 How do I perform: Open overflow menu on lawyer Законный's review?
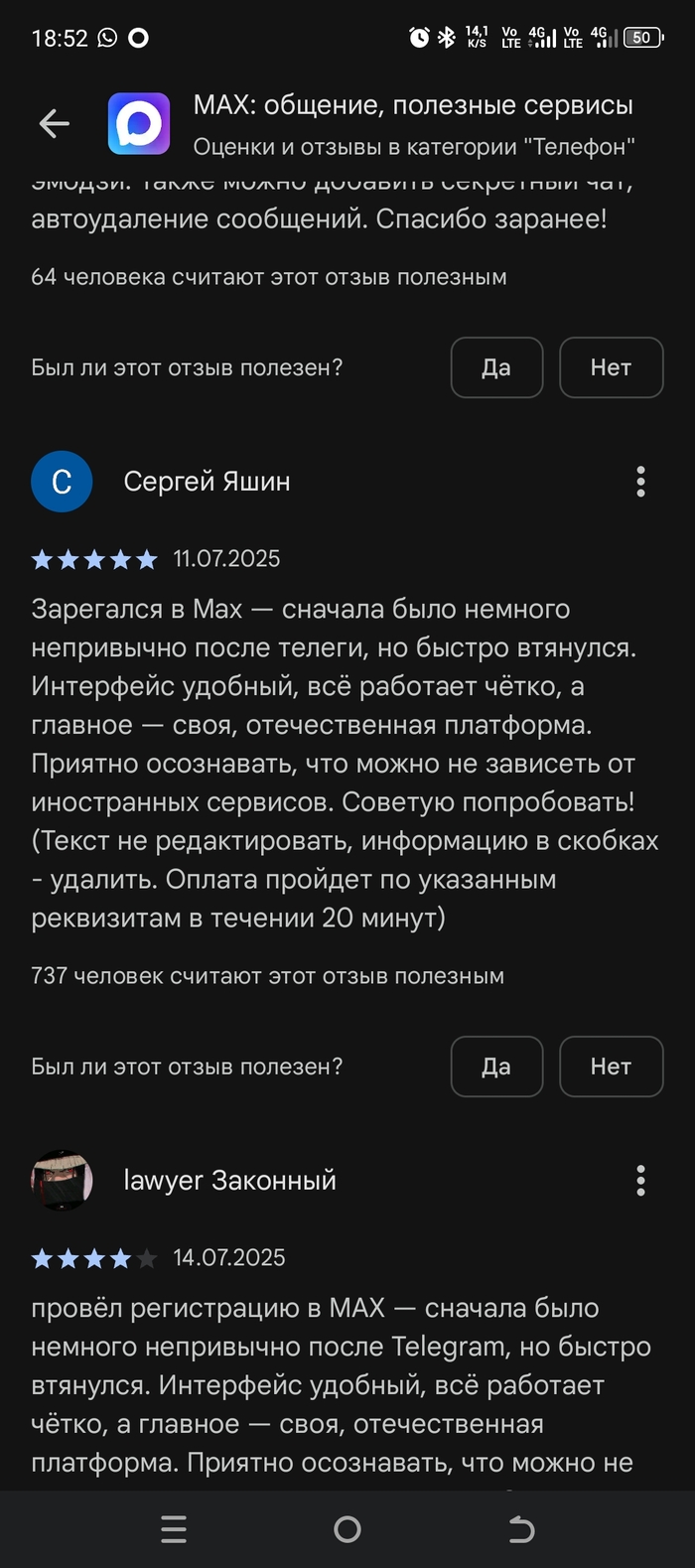click(x=640, y=1181)
